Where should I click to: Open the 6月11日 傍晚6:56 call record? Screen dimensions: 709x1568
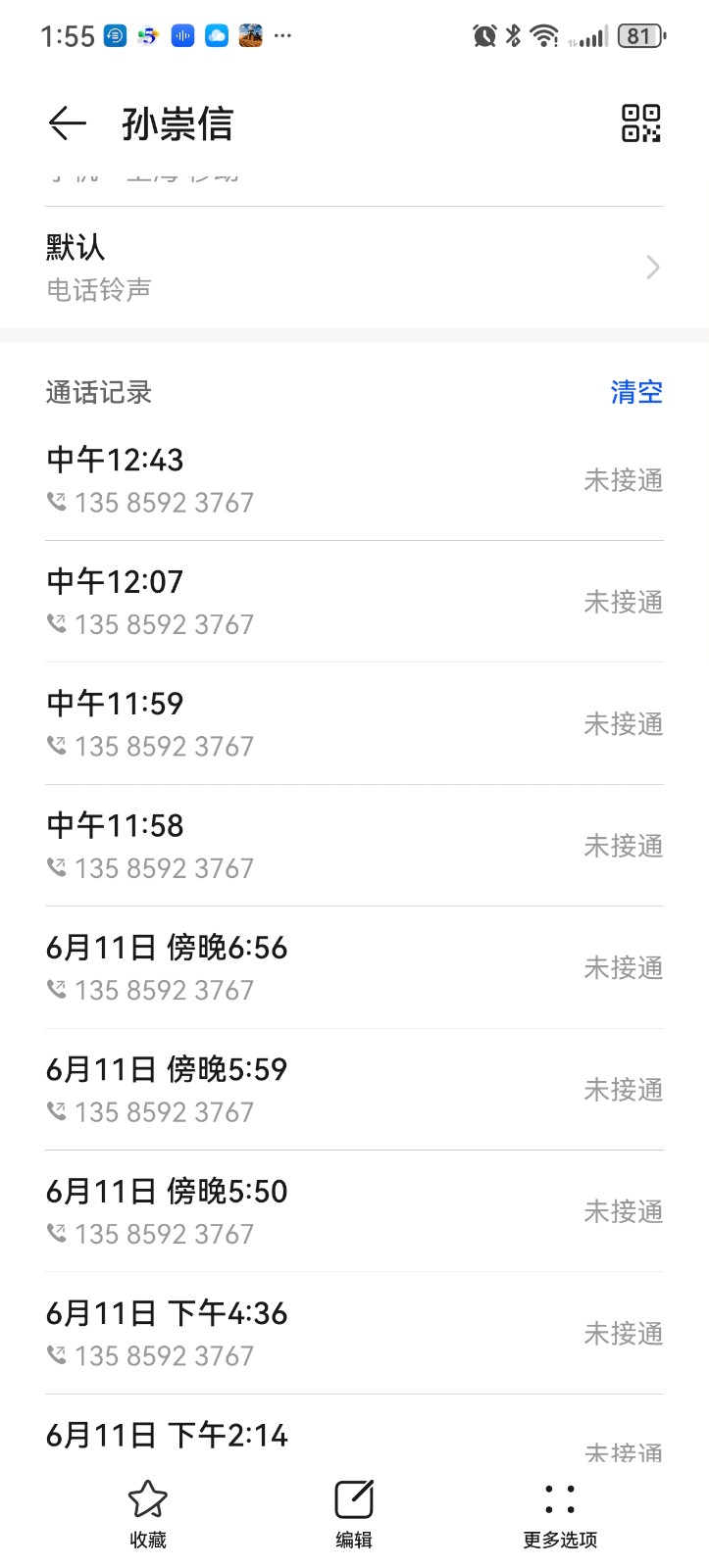(x=354, y=968)
